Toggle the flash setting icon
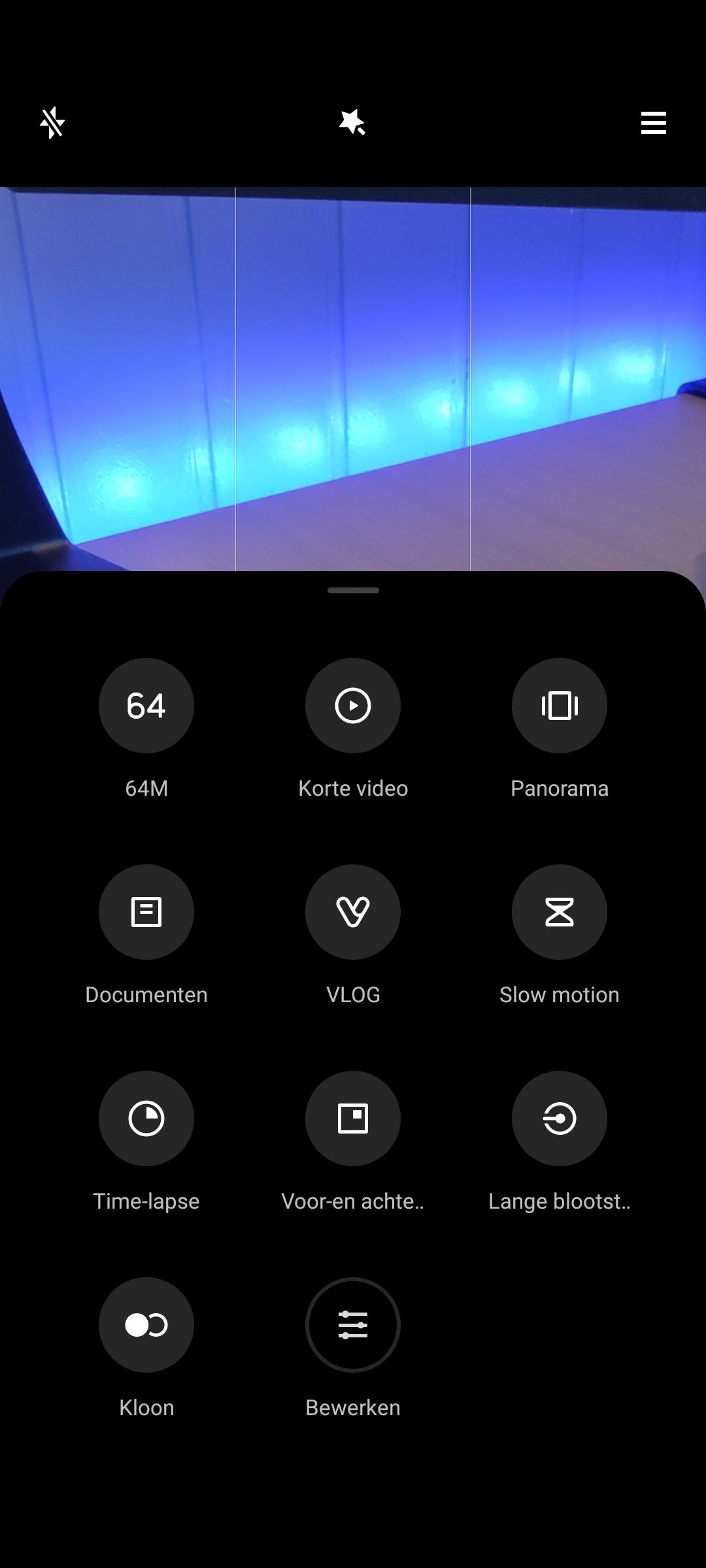This screenshot has height=1568, width=706. click(x=52, y=123)
